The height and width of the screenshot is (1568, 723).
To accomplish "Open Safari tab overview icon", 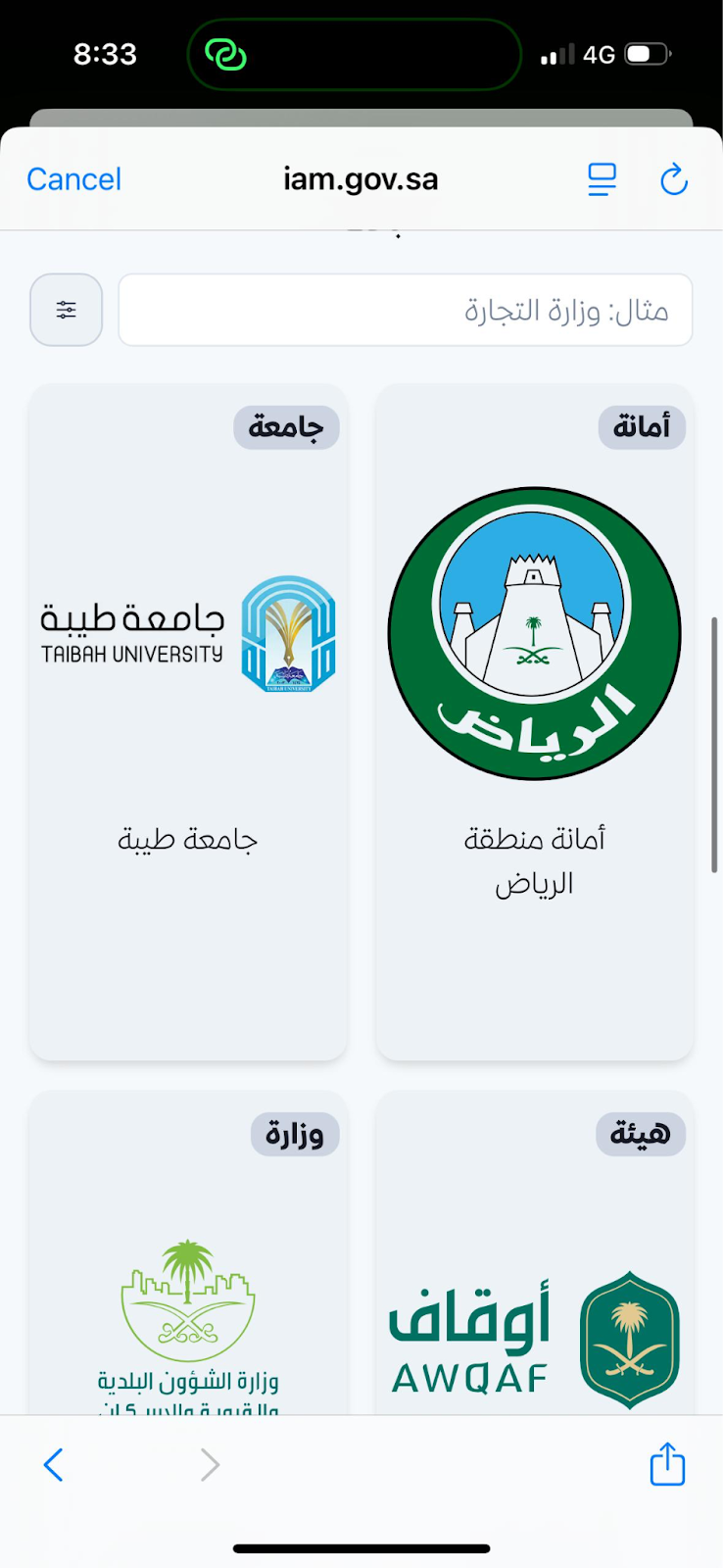I will click(x=602, y=179).
